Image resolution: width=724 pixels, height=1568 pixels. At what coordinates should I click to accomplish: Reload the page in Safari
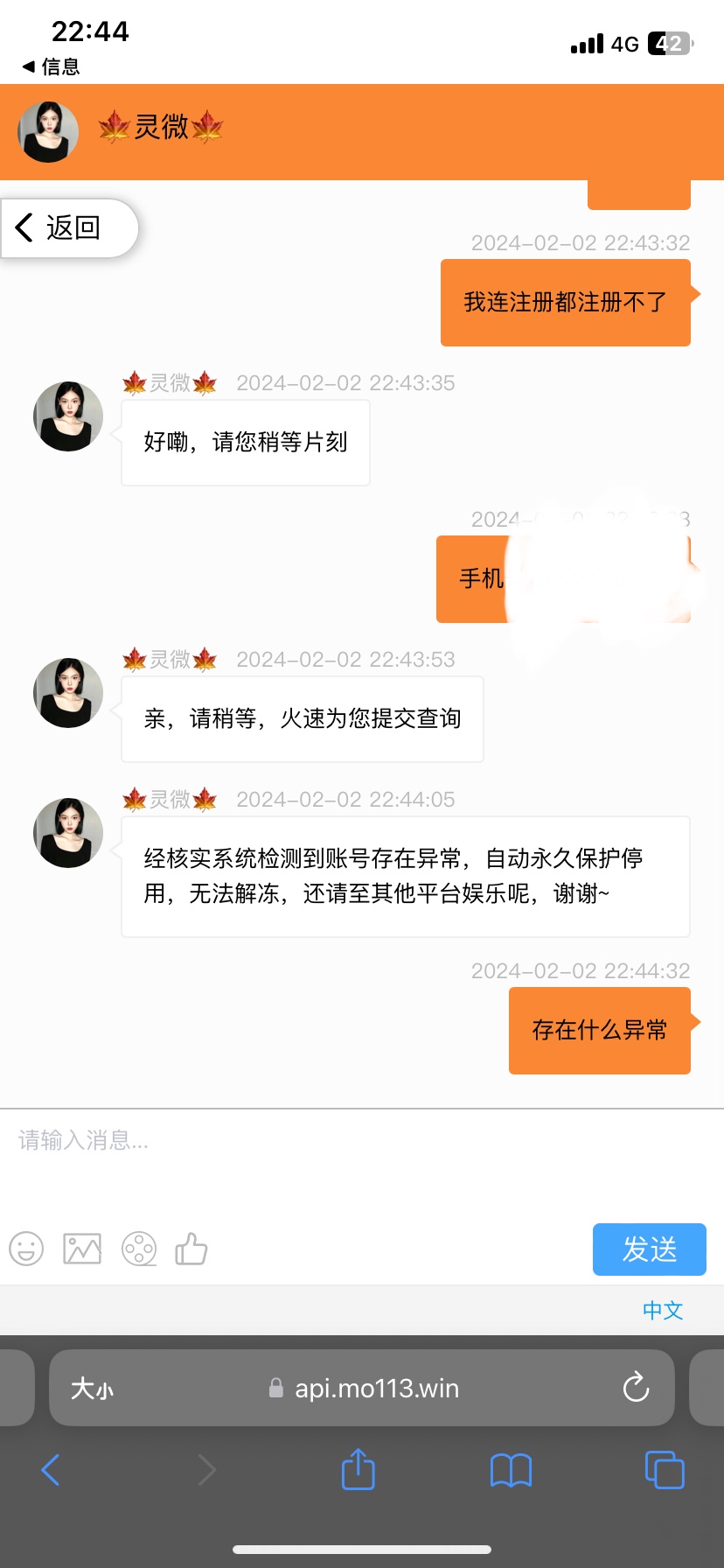click(636, 1388)
